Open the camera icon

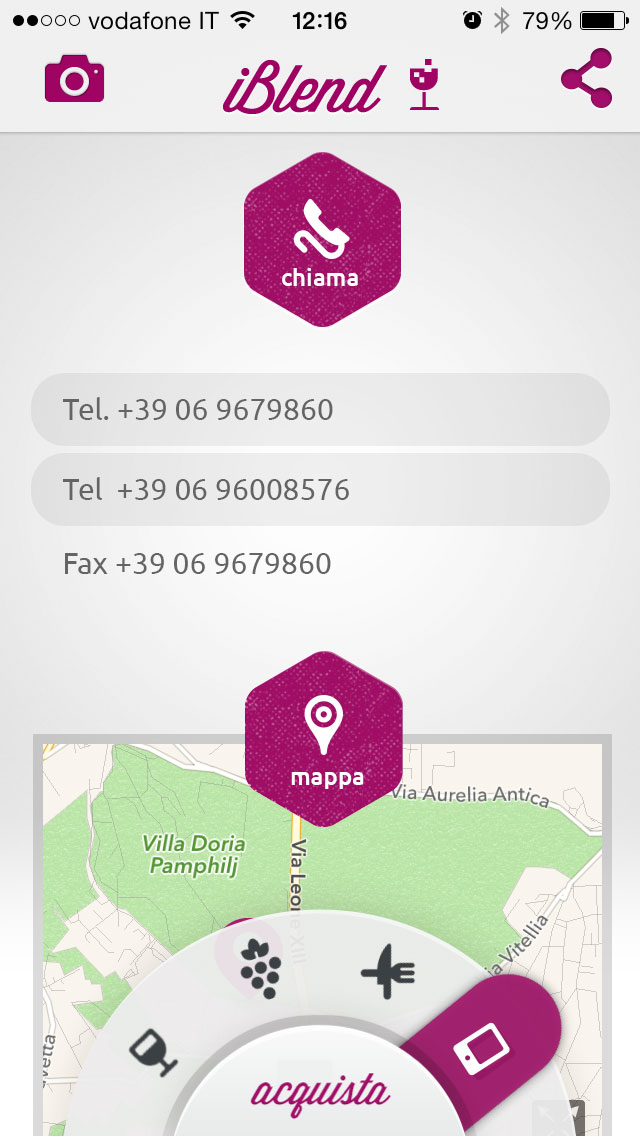pos(75,78)
